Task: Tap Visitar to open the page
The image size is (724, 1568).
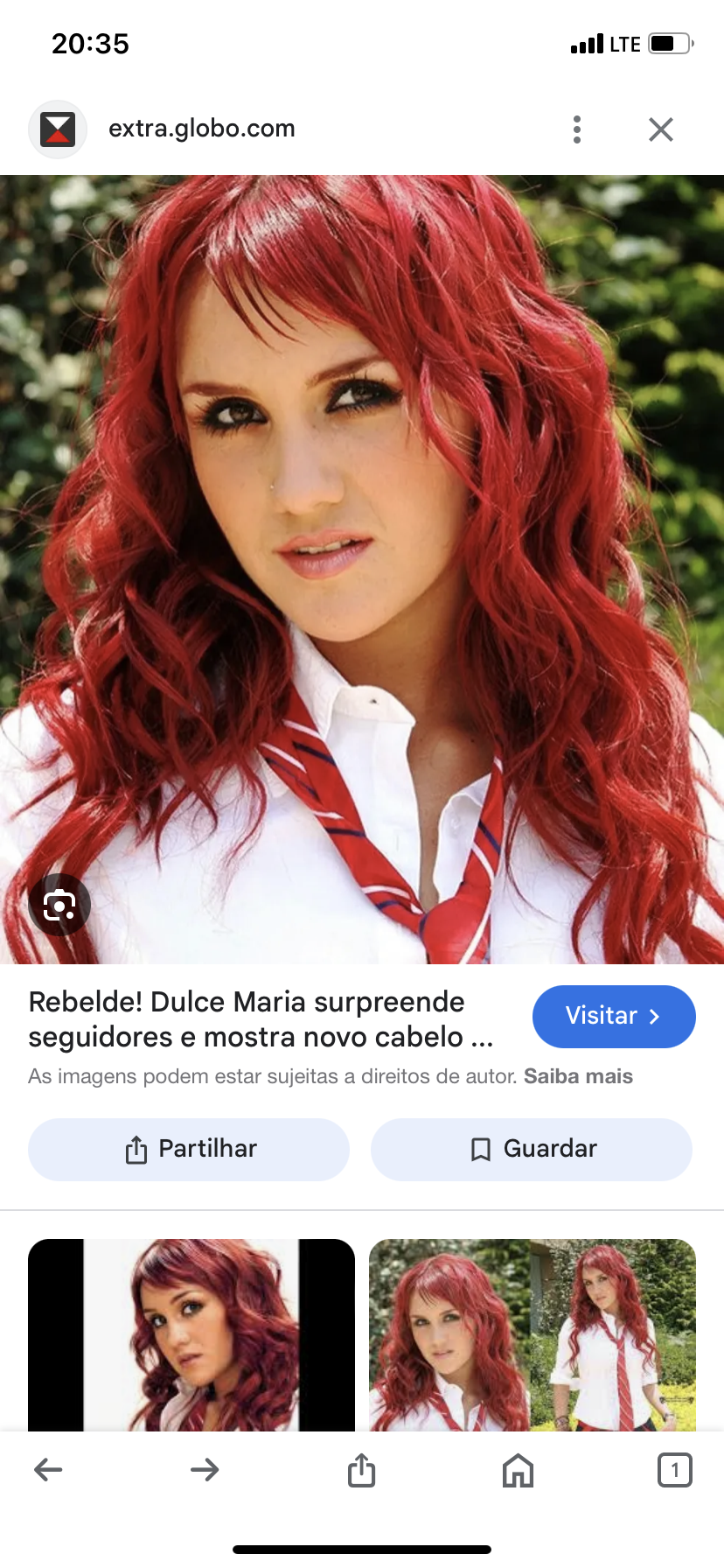Action: pos(613,1016)
